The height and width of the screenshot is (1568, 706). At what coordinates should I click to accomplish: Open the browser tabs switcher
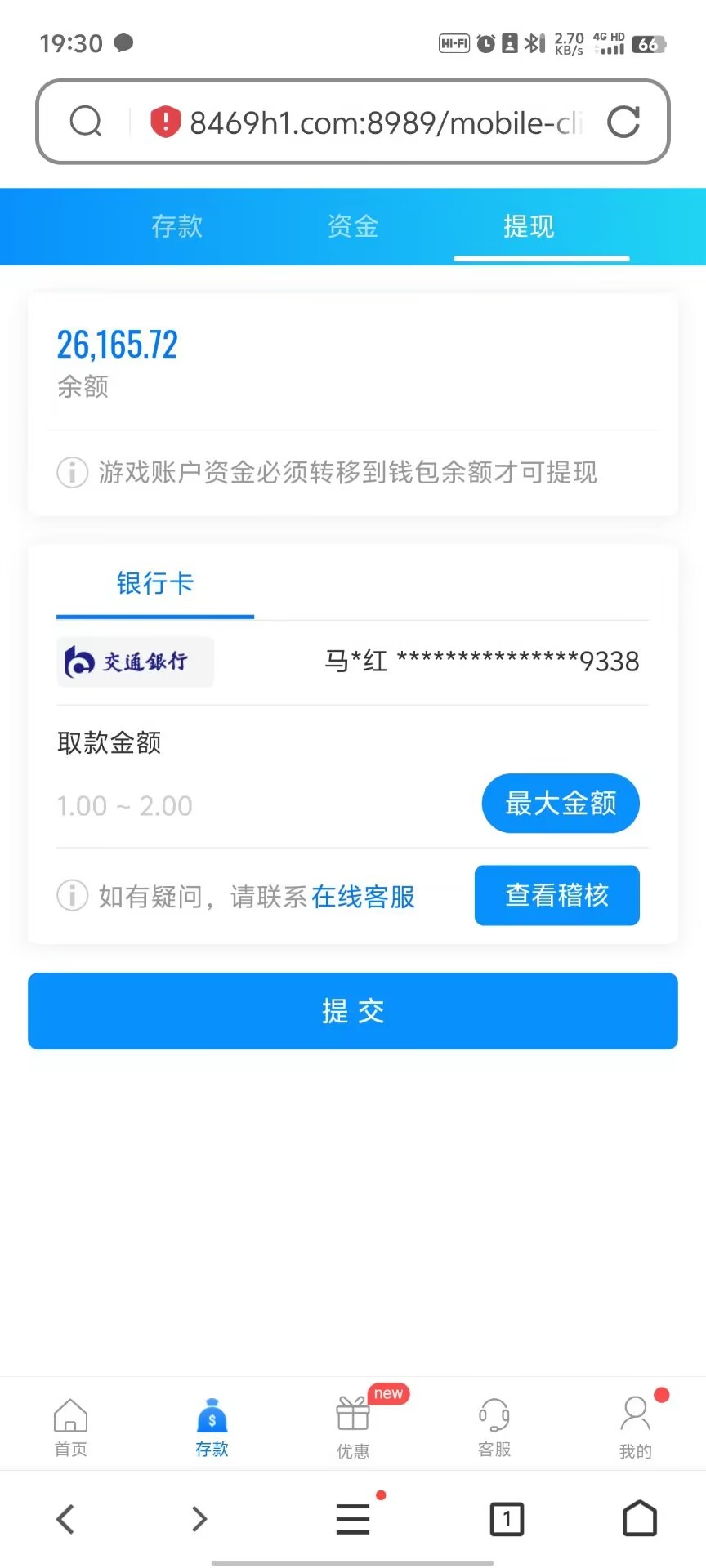[507, 1519]
